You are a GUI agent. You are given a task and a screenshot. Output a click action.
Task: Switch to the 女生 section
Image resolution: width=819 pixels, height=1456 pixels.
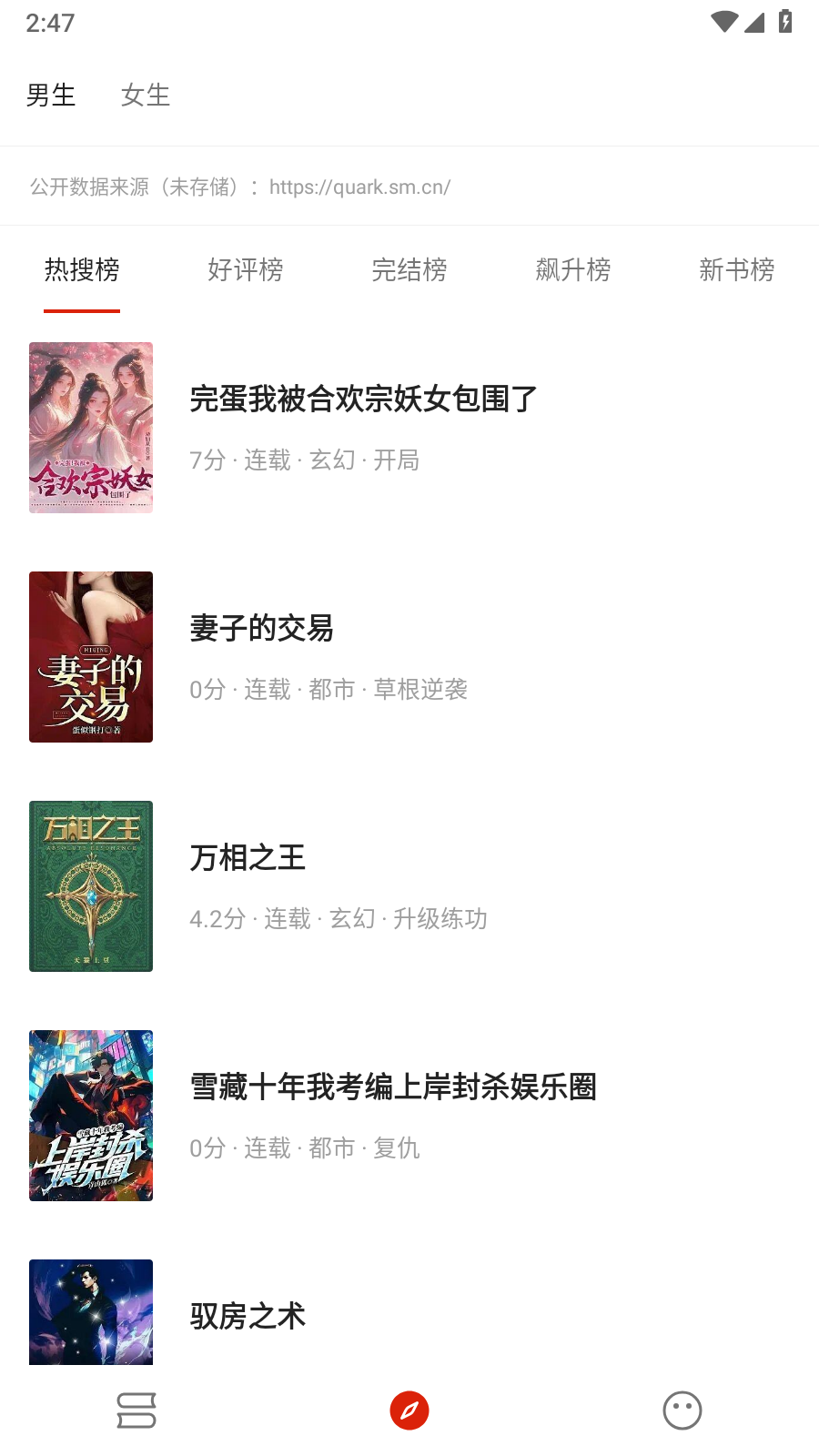point(147,95)
